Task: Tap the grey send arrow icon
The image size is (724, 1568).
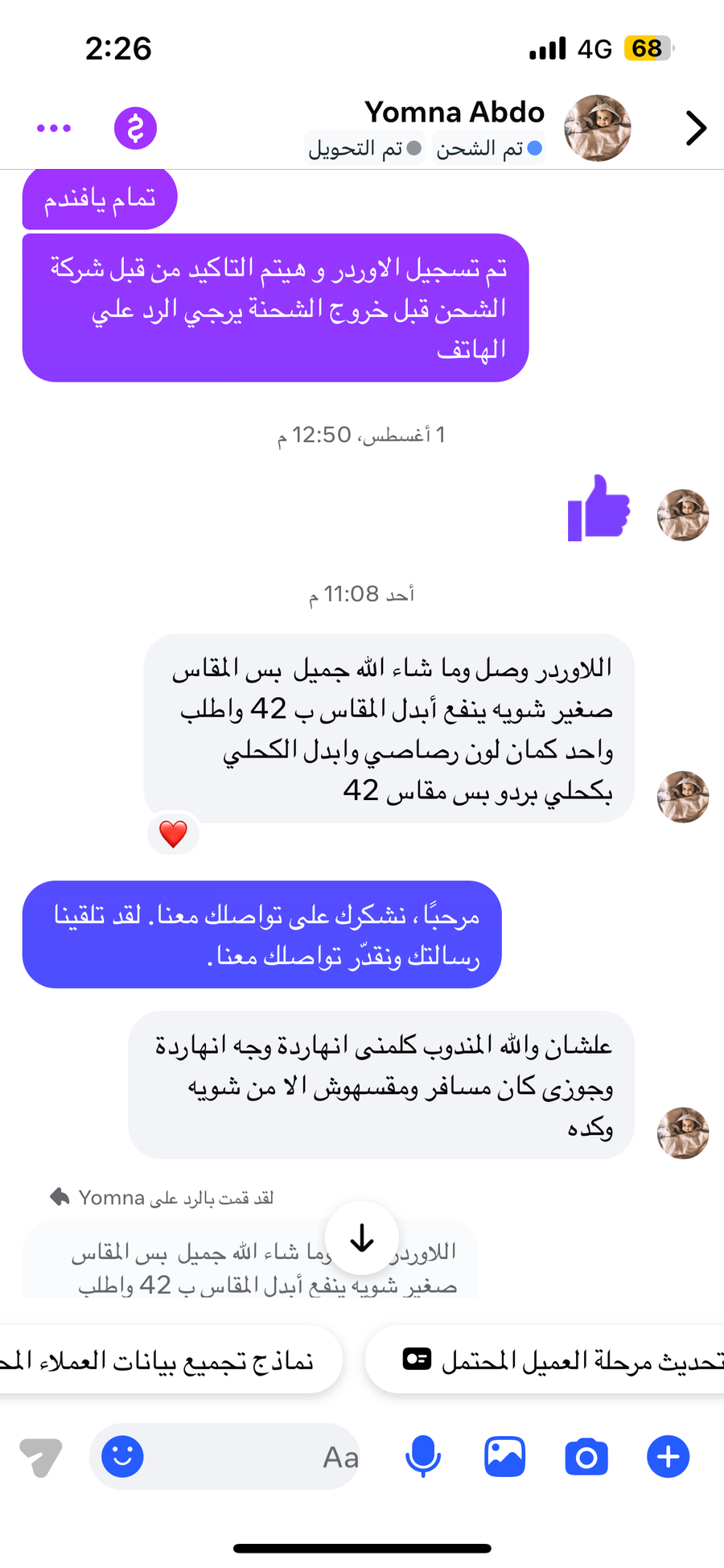Action: [40, 1456]
